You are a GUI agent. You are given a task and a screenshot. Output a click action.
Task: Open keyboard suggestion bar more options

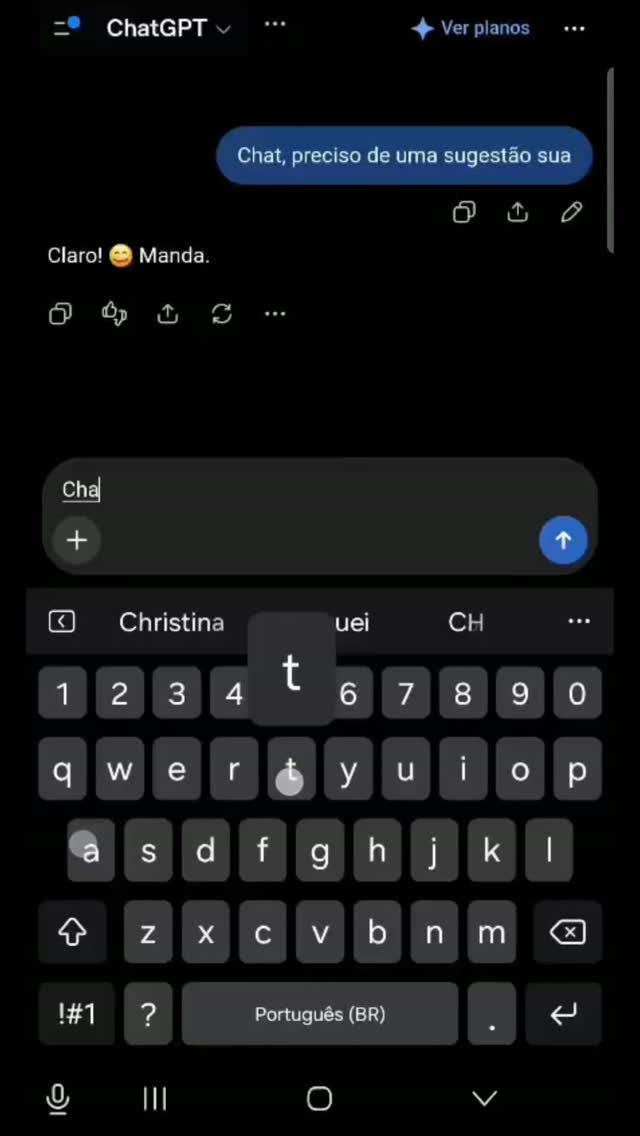click(x=578, y=622)
